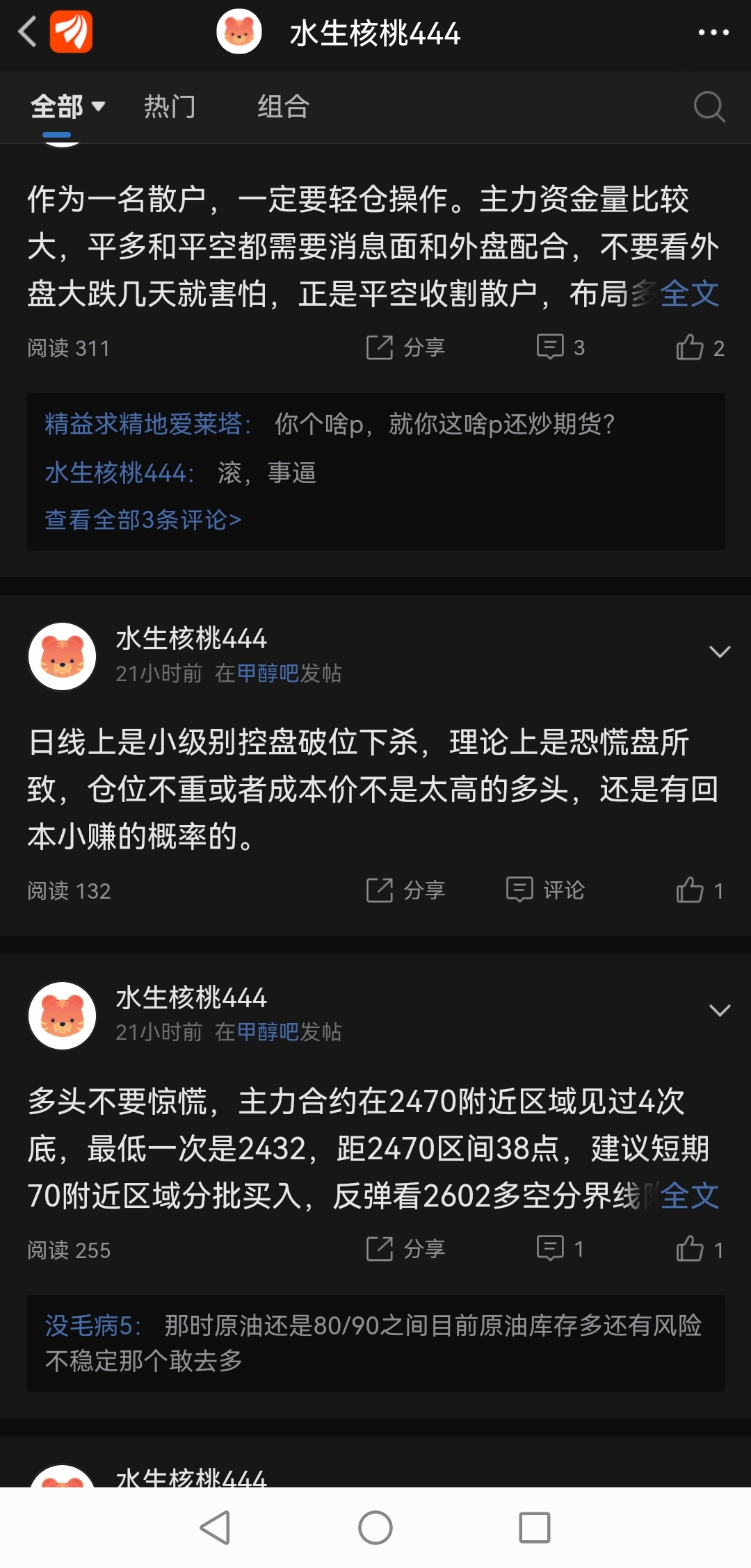Like the post with 阅读 311
Image resolution: width=751 pixels, height=1568 pixels.
pos(700,347)
